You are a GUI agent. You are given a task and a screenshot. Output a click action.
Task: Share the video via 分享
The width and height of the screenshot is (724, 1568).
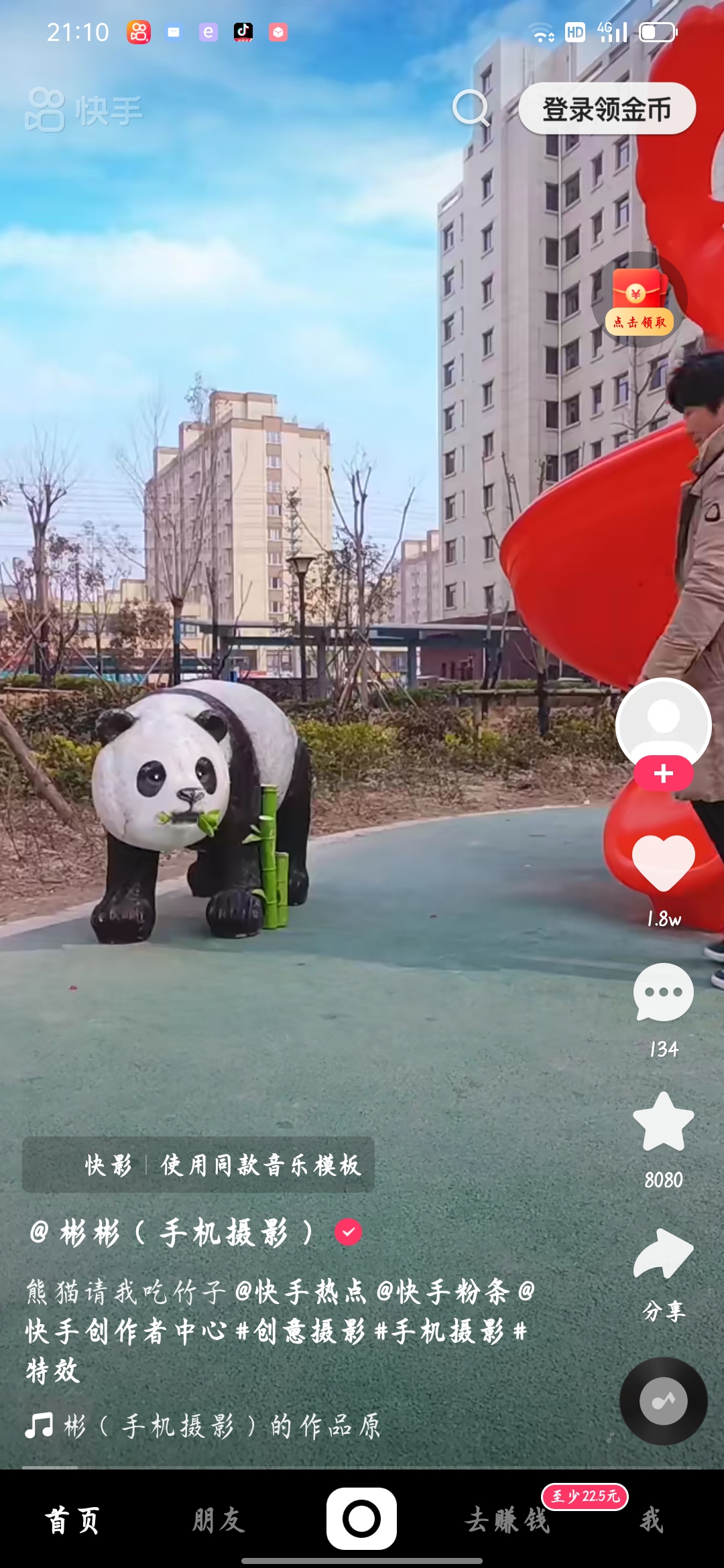click(x=663, y=1254)
